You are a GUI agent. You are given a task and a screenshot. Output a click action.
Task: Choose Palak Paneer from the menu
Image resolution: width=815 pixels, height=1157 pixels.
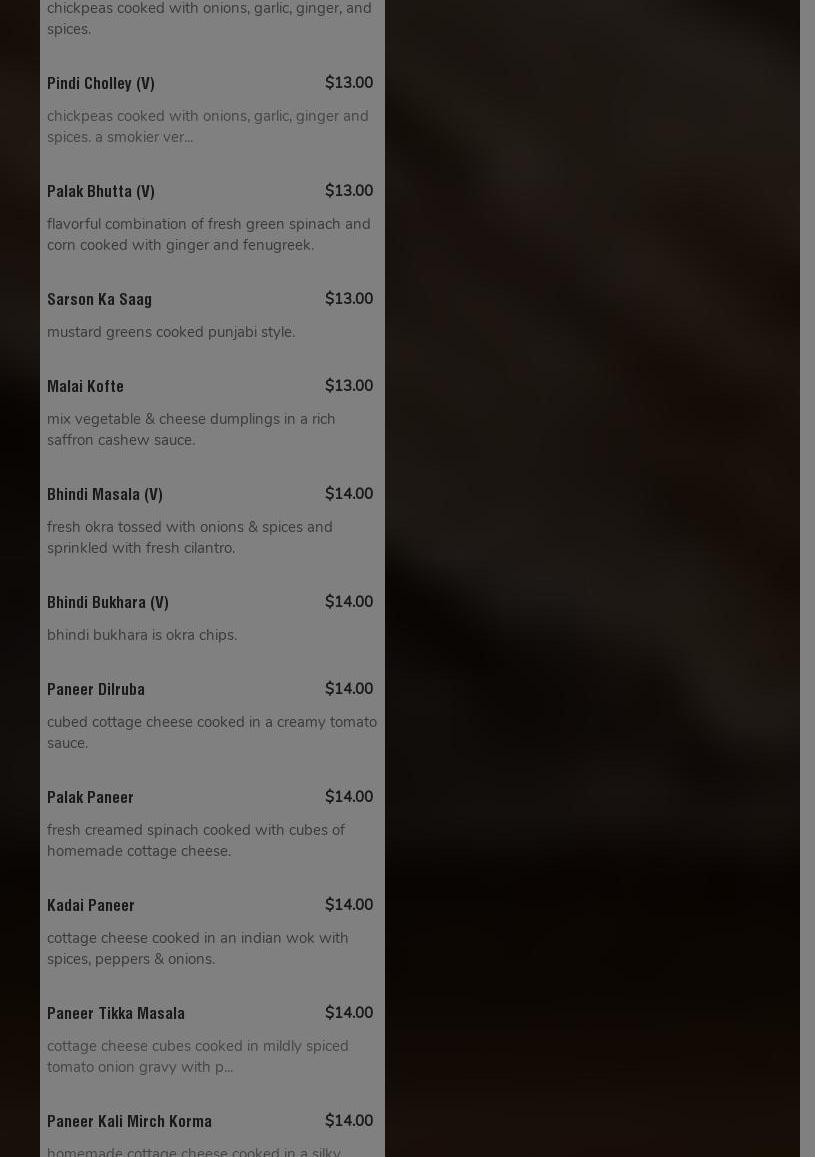point(91,797)
